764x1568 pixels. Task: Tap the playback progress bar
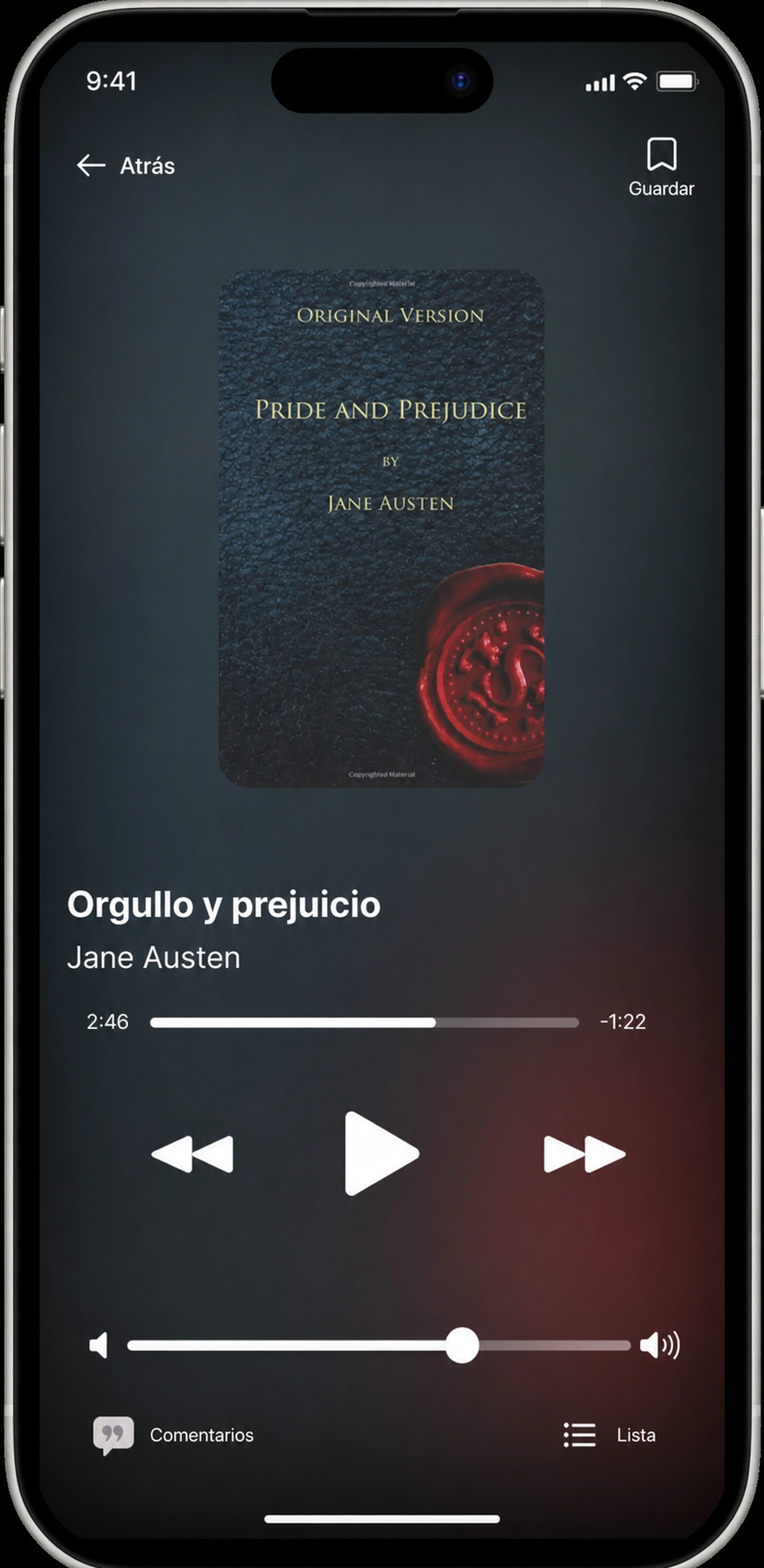365,1023
